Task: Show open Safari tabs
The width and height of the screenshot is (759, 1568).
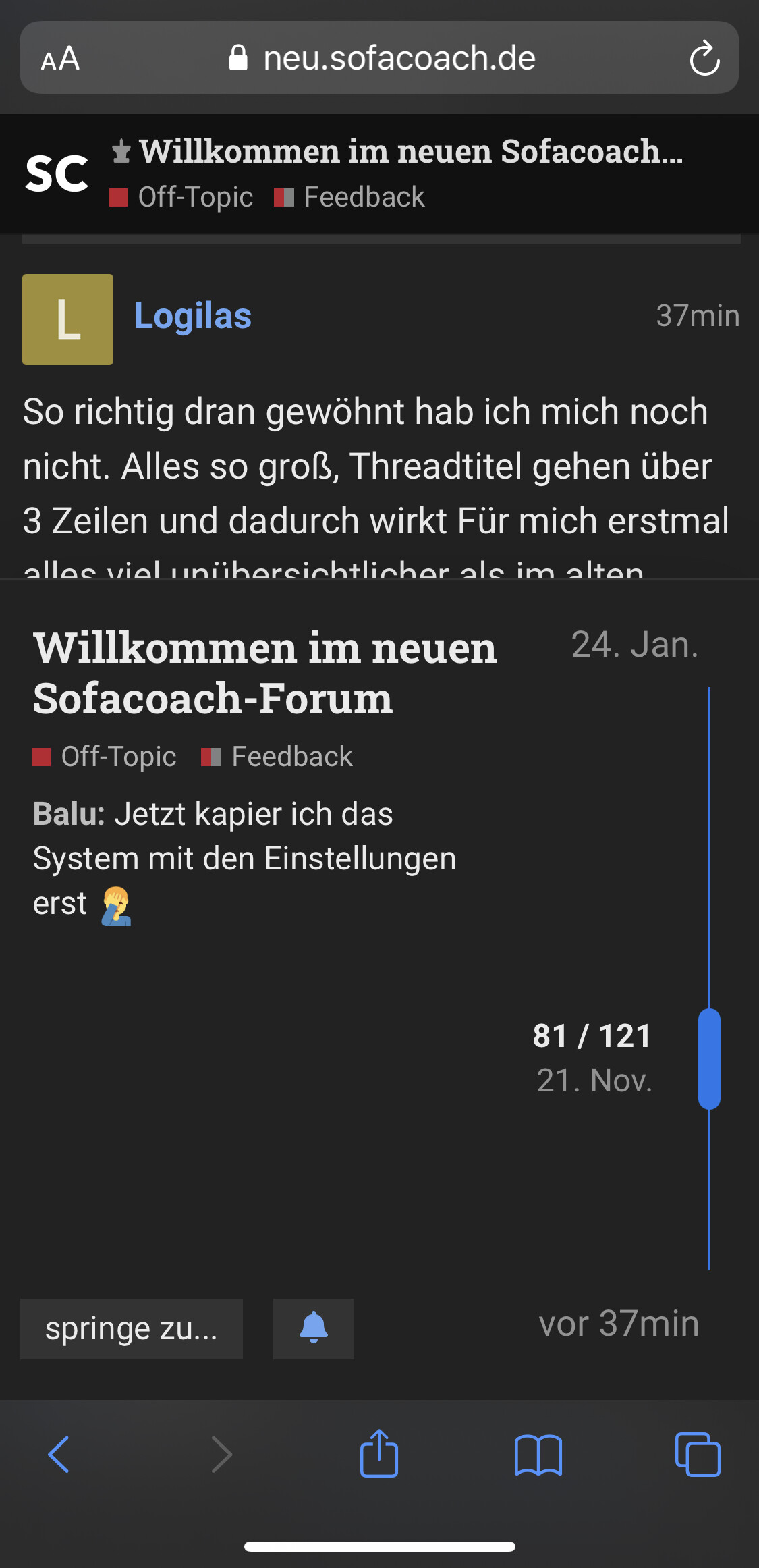Action: 698,1454
